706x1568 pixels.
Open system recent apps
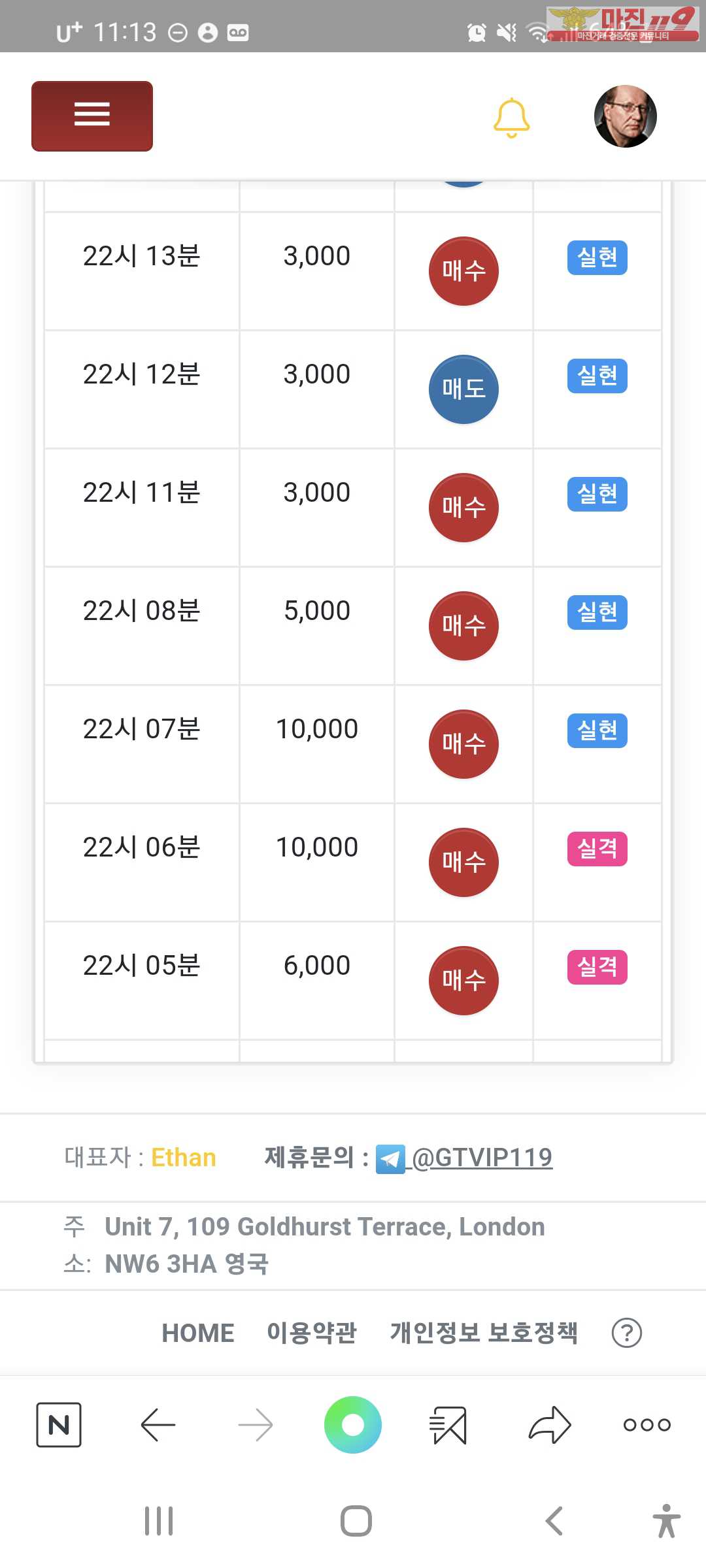click(159, 1521)
